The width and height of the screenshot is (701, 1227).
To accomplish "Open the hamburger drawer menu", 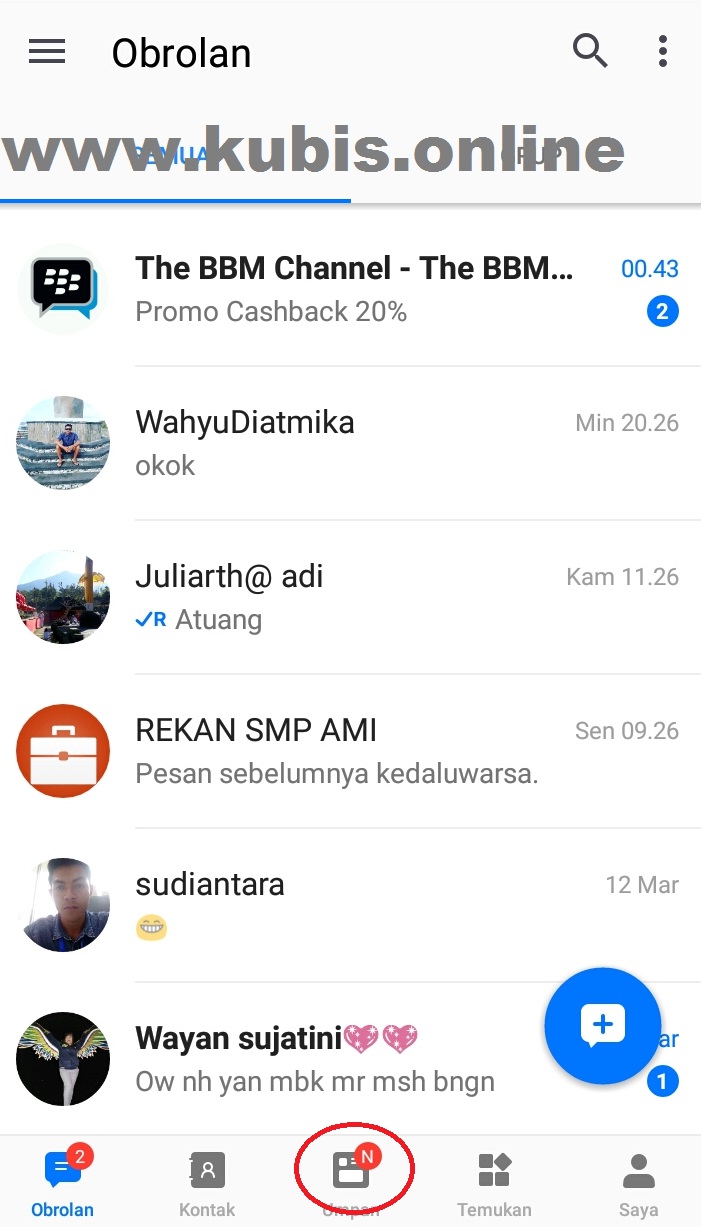I will [x=47, y=52].
